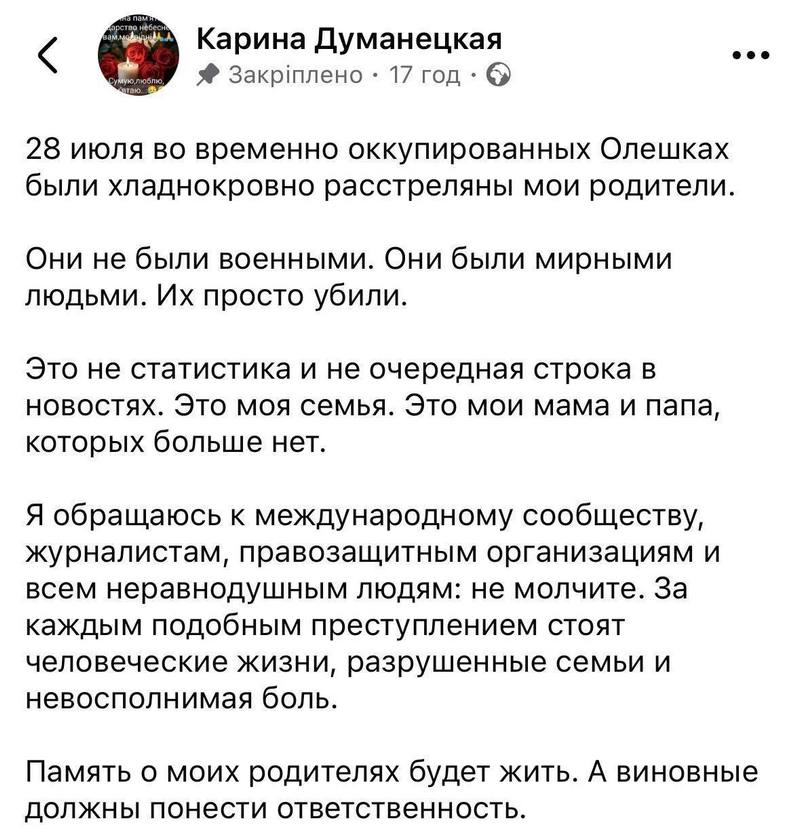Screen dimensions: 800x834
Task: Open the three-dot post options menu
Action: 751,55
